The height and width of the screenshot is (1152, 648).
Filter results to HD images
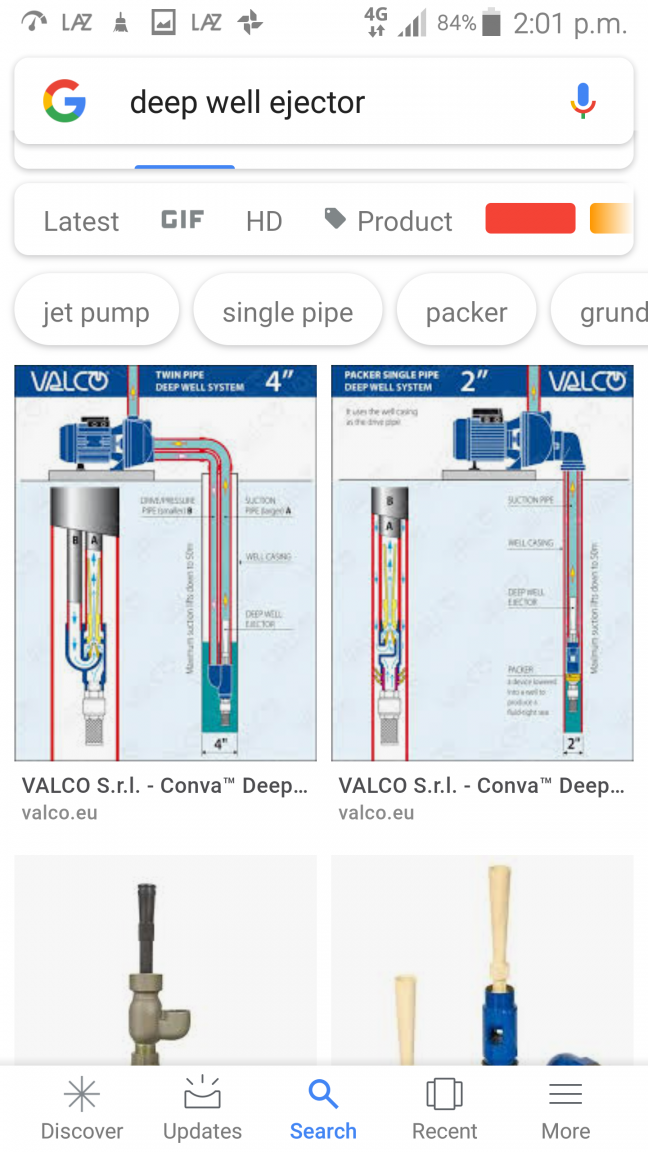[x=264, y=221]
